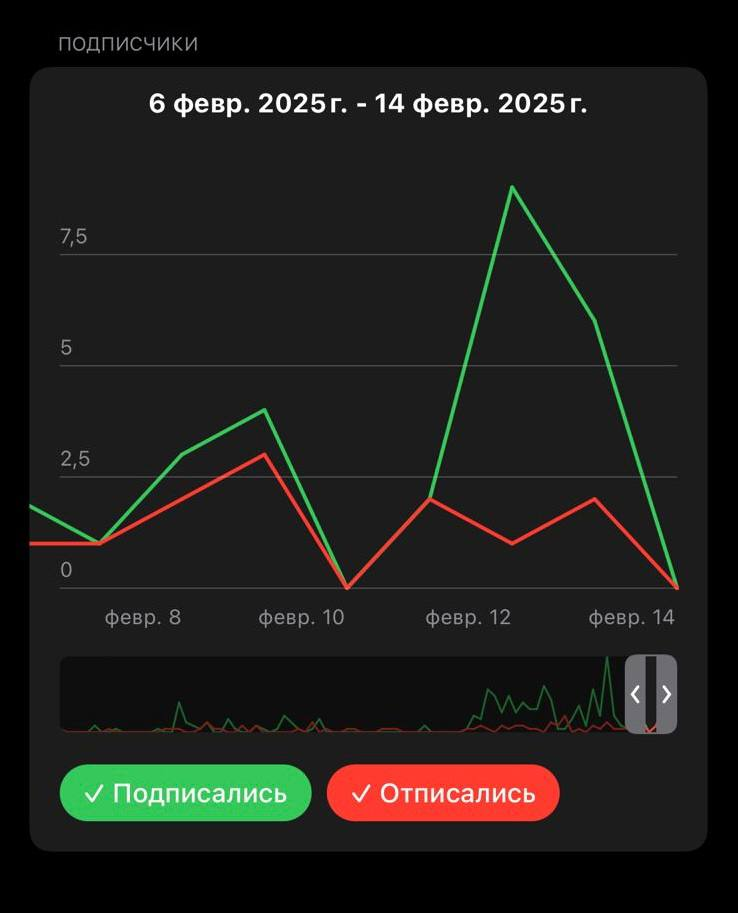738x913 pixels.
Task: Tap the left handle of the range selector
Action: click(635, 694)
